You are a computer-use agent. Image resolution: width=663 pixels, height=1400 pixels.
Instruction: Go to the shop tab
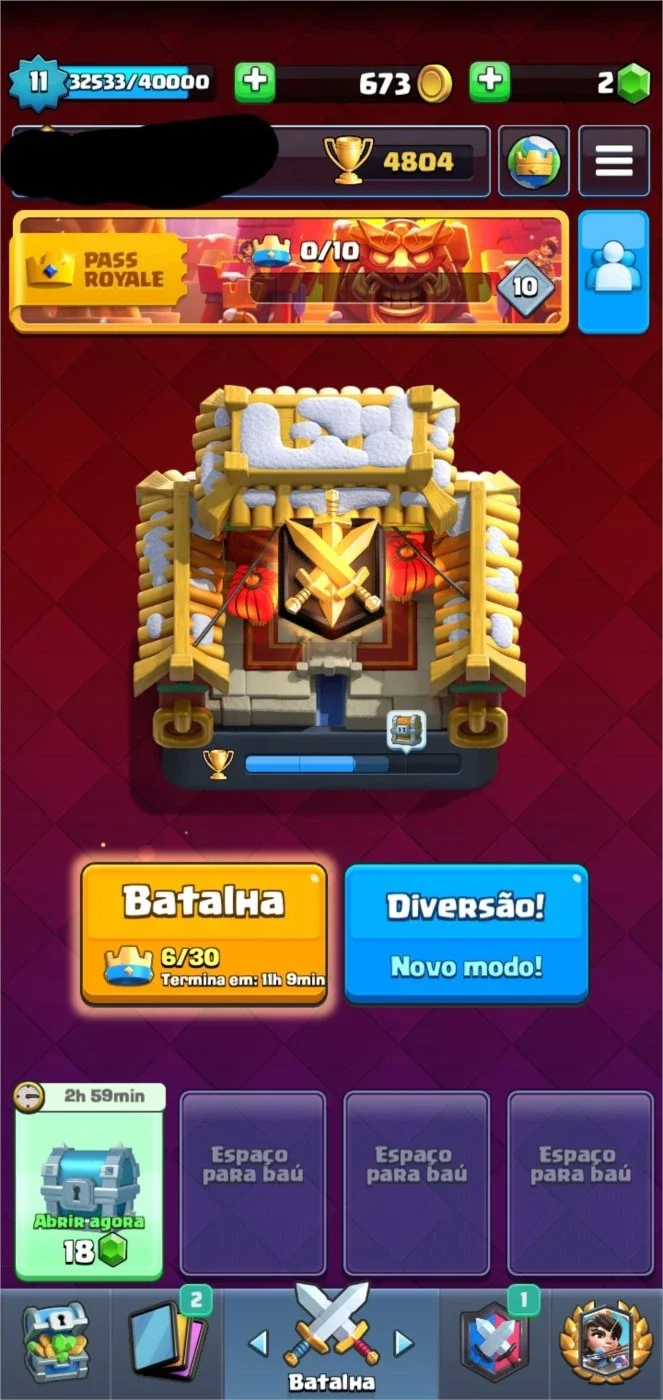point(56,1344)
